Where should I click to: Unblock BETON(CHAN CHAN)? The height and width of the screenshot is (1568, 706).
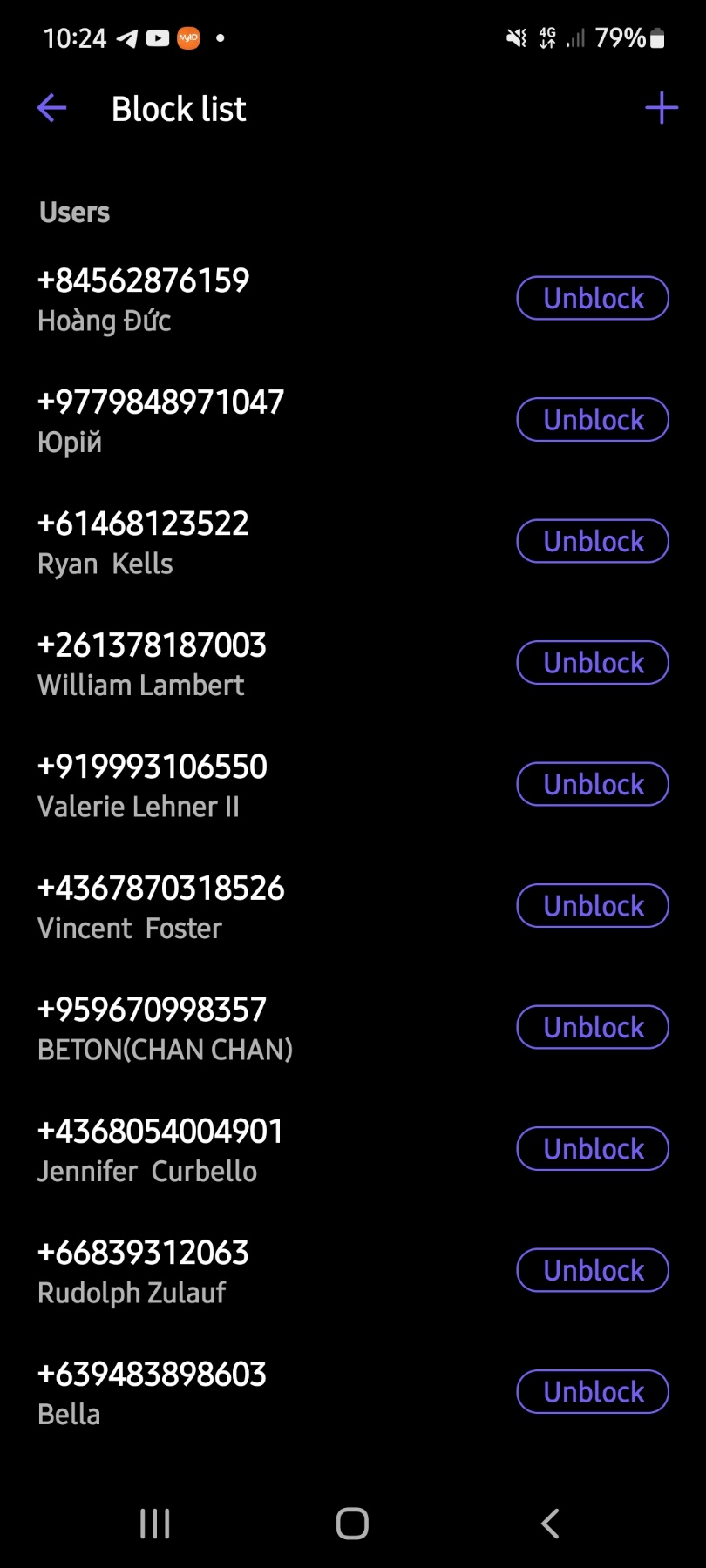[593, 1028]
